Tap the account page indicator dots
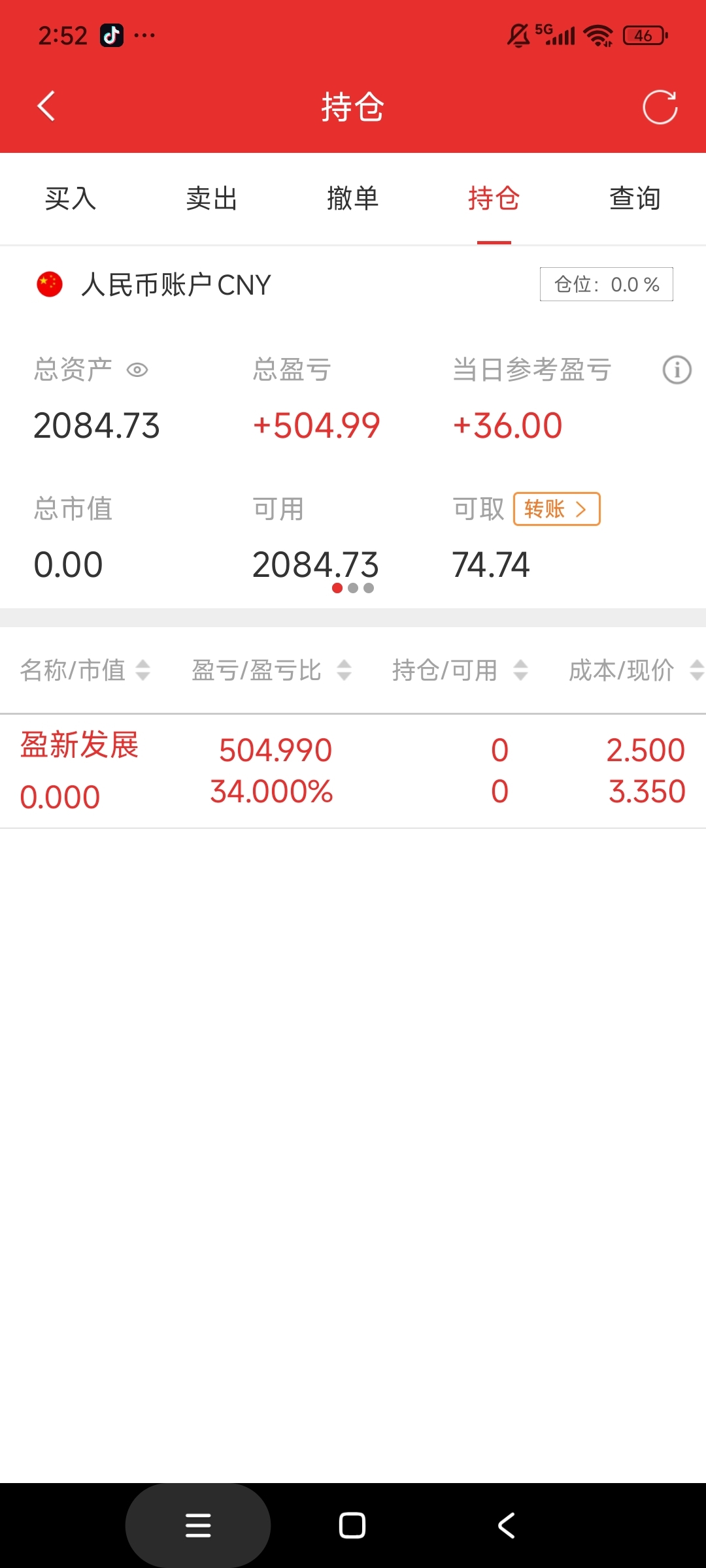This screenshot has width=706, height=1568. click(x=353, y=588)
